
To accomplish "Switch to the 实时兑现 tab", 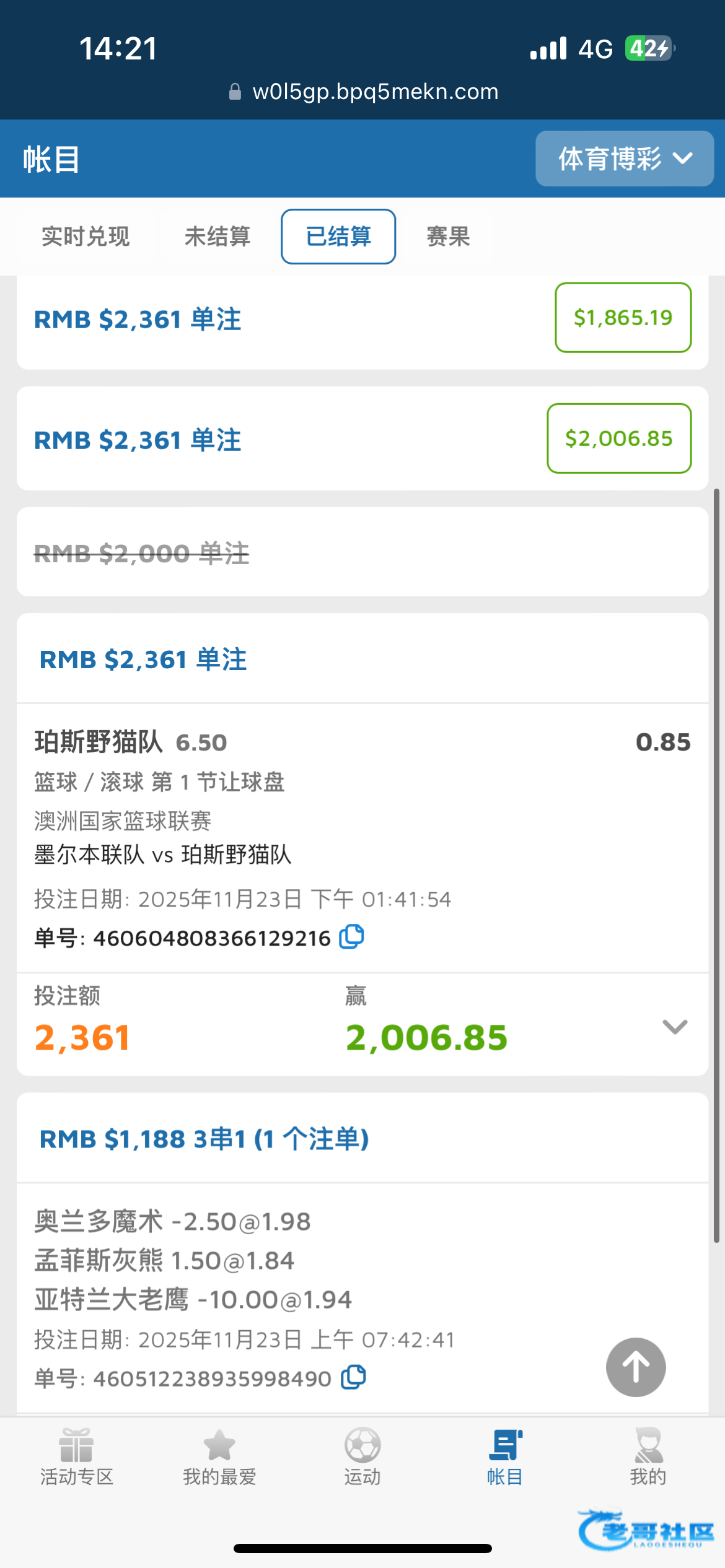I will click(86, 237).
